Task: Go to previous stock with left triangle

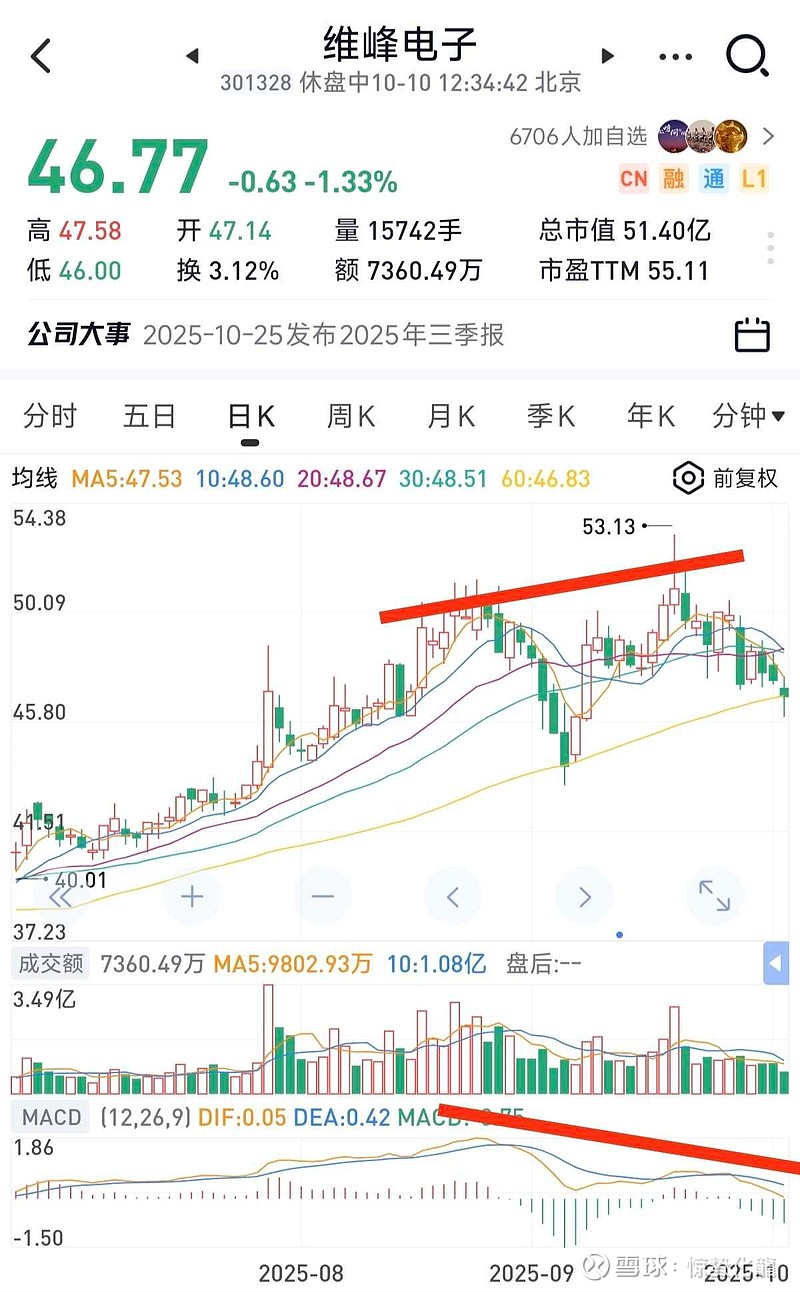Action: pyautogui.click(x=192, y=56)
